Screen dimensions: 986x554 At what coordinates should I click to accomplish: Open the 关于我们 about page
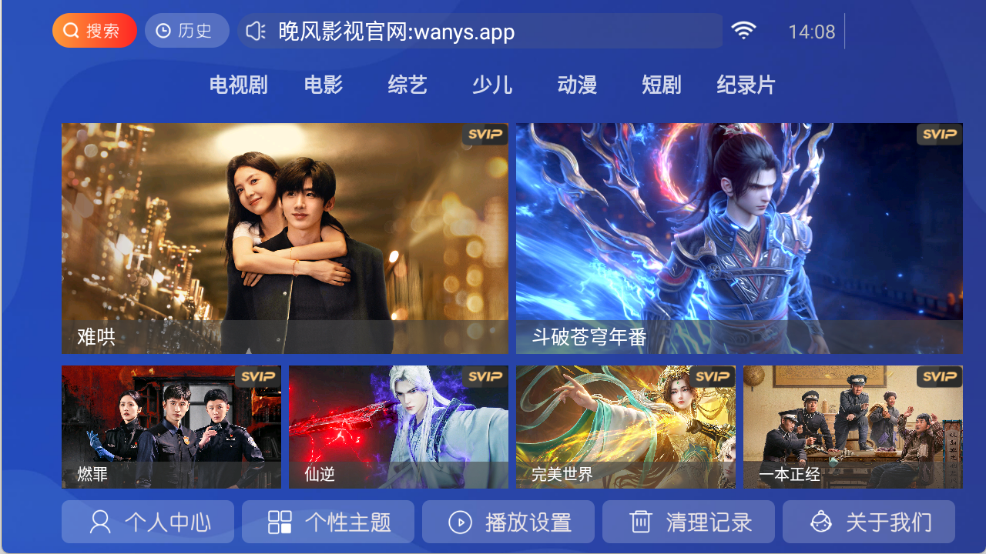click(868, 522)
